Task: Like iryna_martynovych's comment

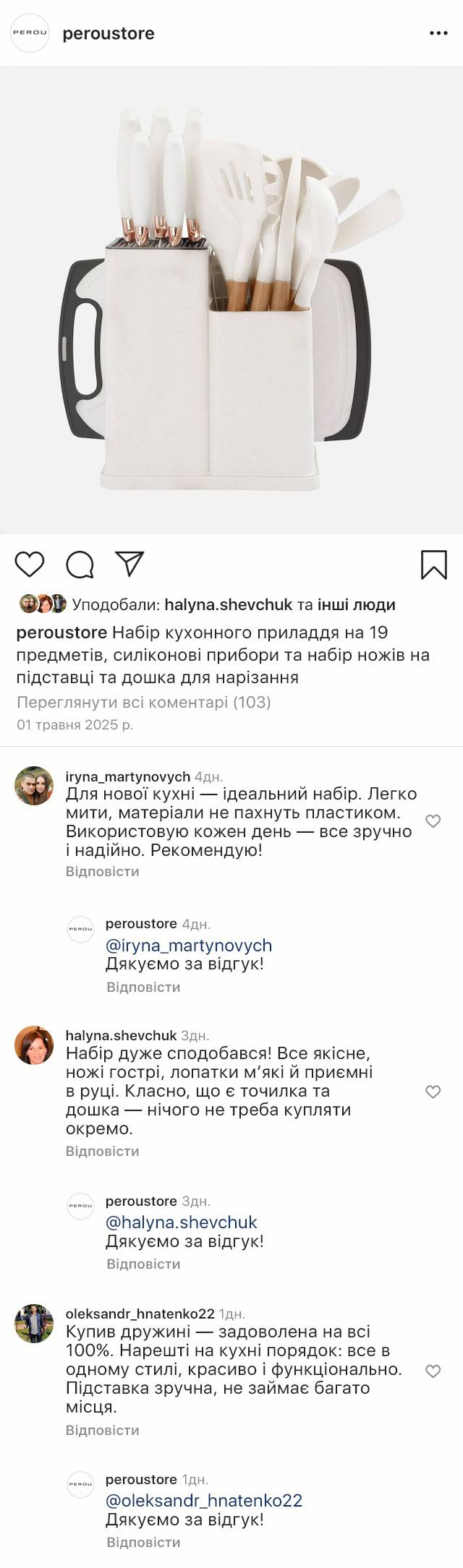Action: point(433,821)
